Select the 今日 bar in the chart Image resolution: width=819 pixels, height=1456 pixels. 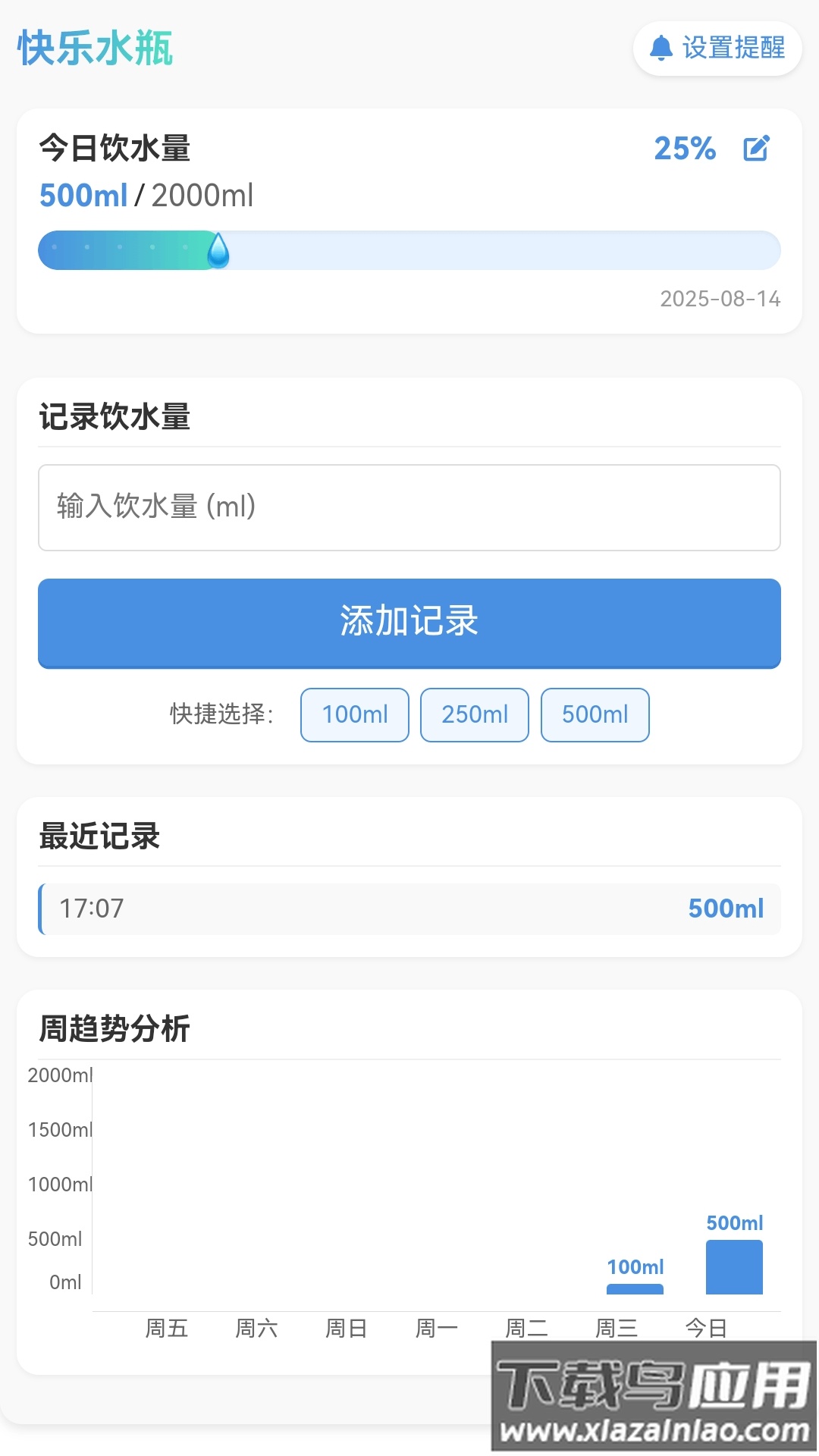click(733, 1266)
